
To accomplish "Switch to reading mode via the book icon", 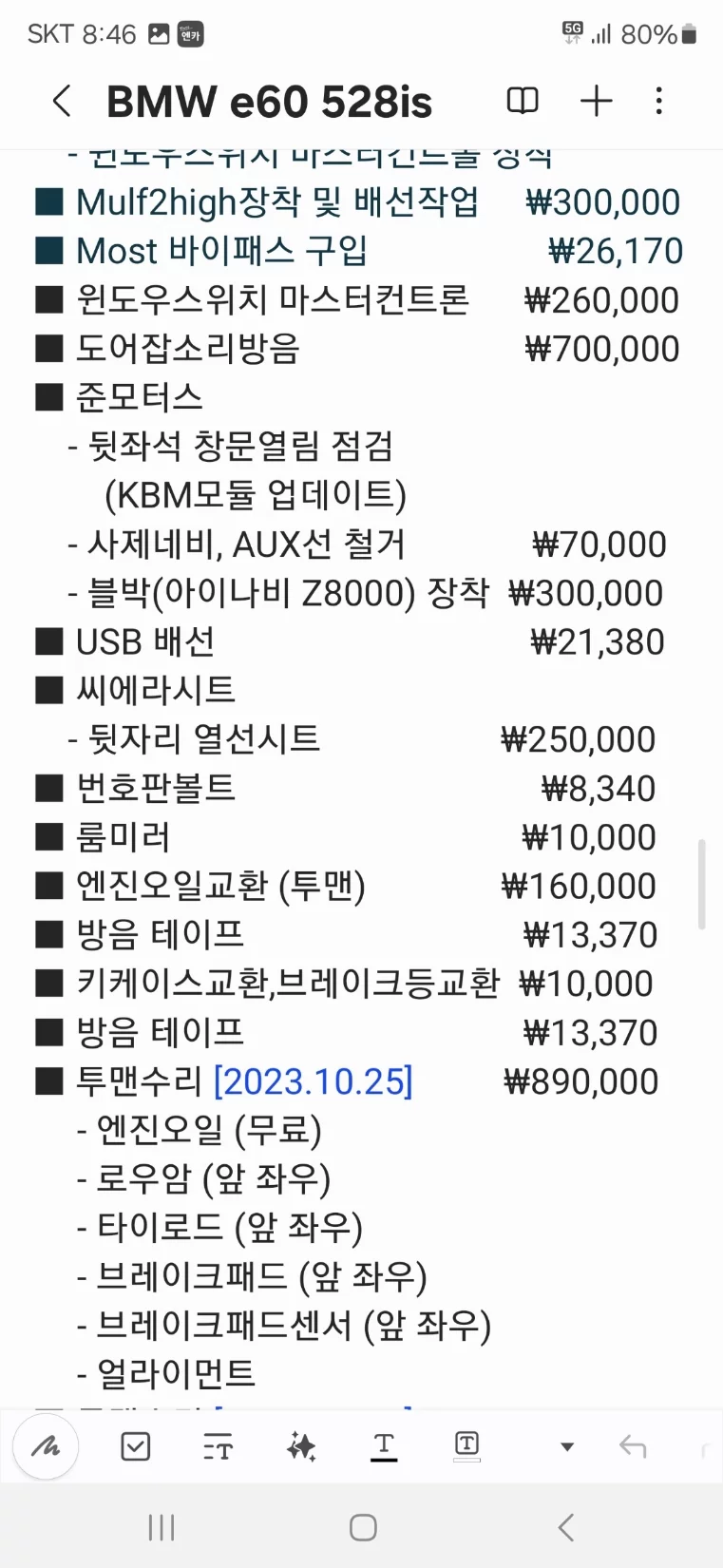I will [x=523, y=101].
